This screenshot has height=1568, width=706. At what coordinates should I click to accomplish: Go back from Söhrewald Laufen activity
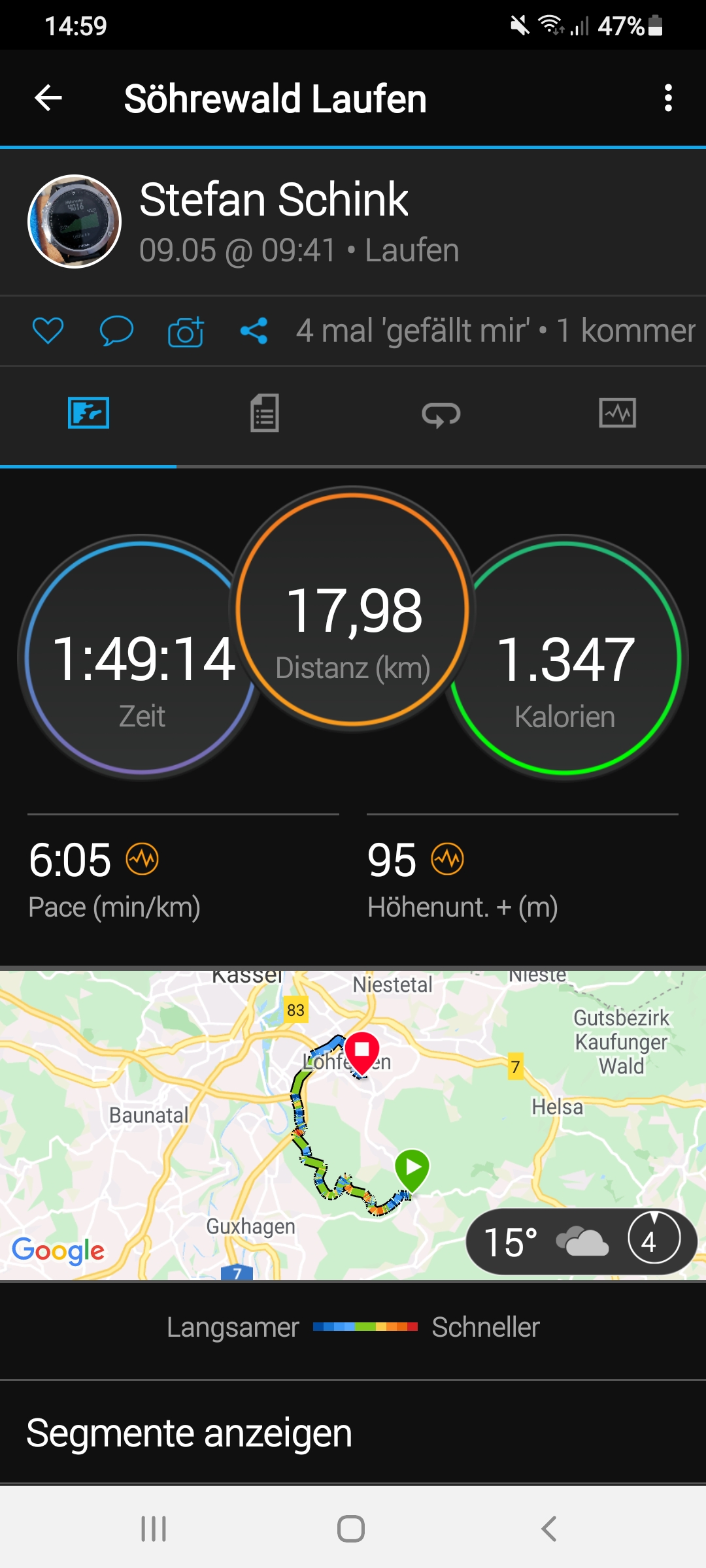coord(48,99)
